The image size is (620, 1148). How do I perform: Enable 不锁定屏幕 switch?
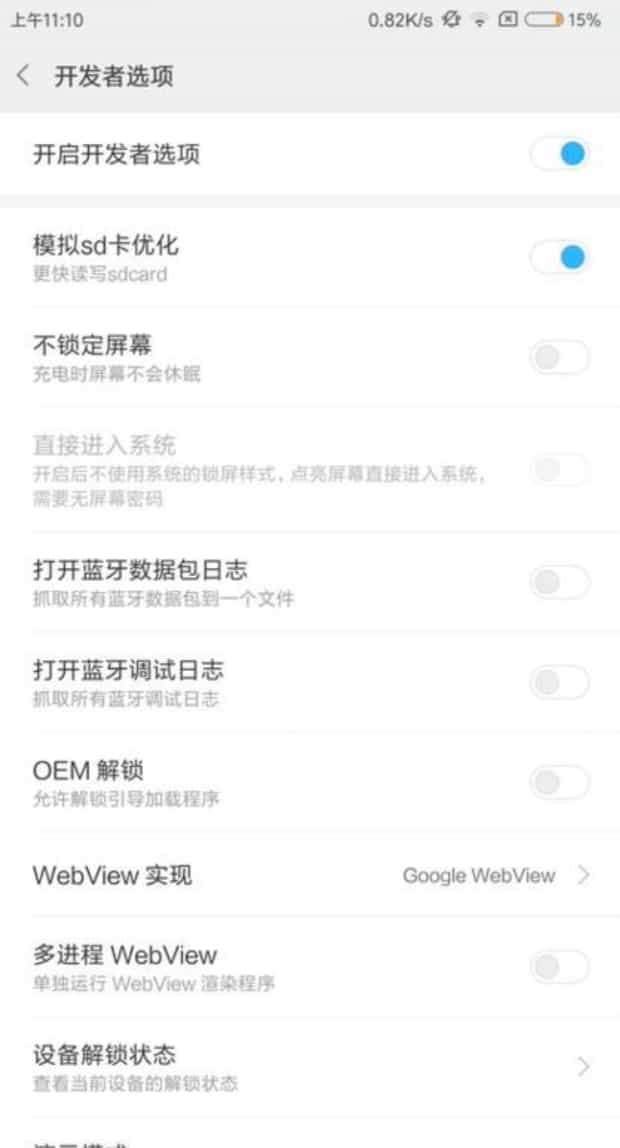click(x=559, y=358)
